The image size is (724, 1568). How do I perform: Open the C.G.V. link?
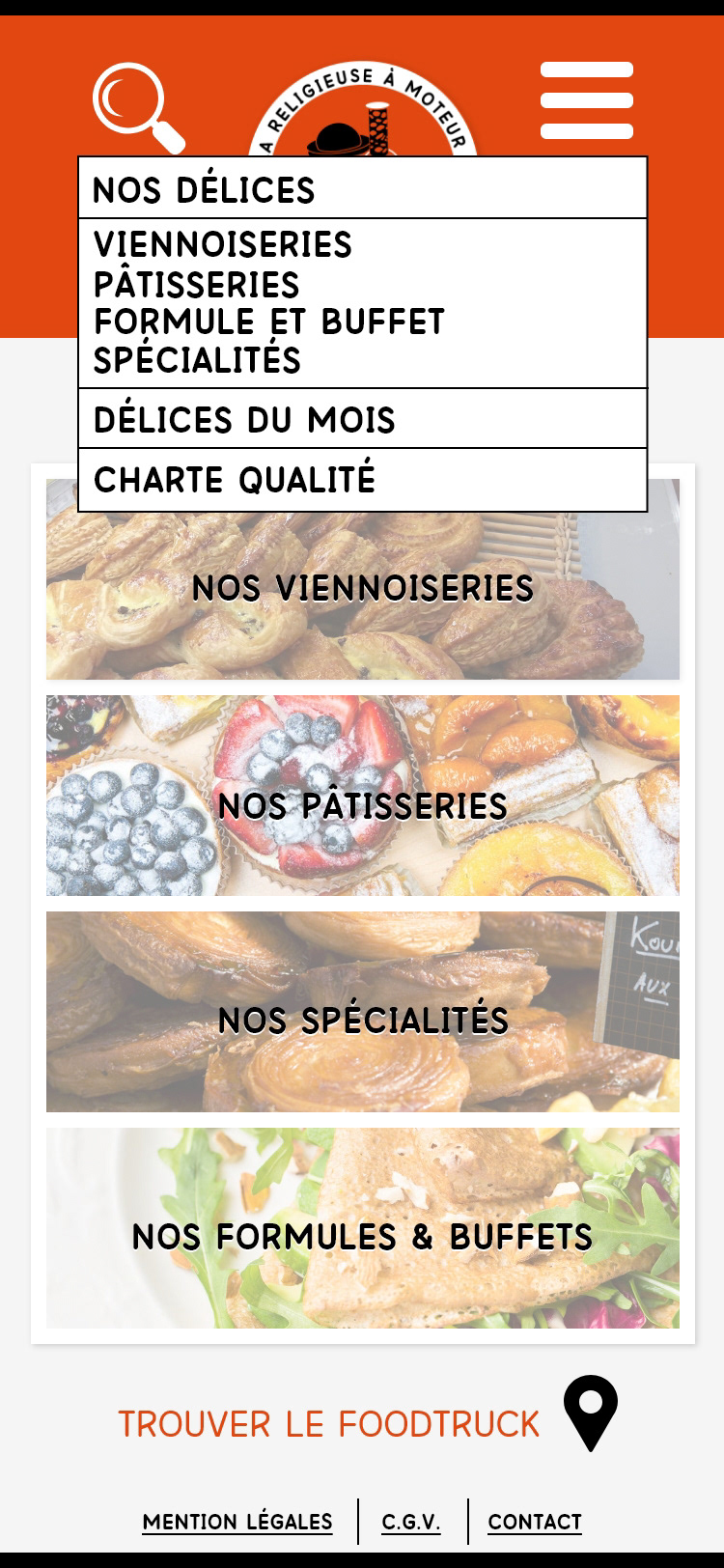pos(411,1522)
